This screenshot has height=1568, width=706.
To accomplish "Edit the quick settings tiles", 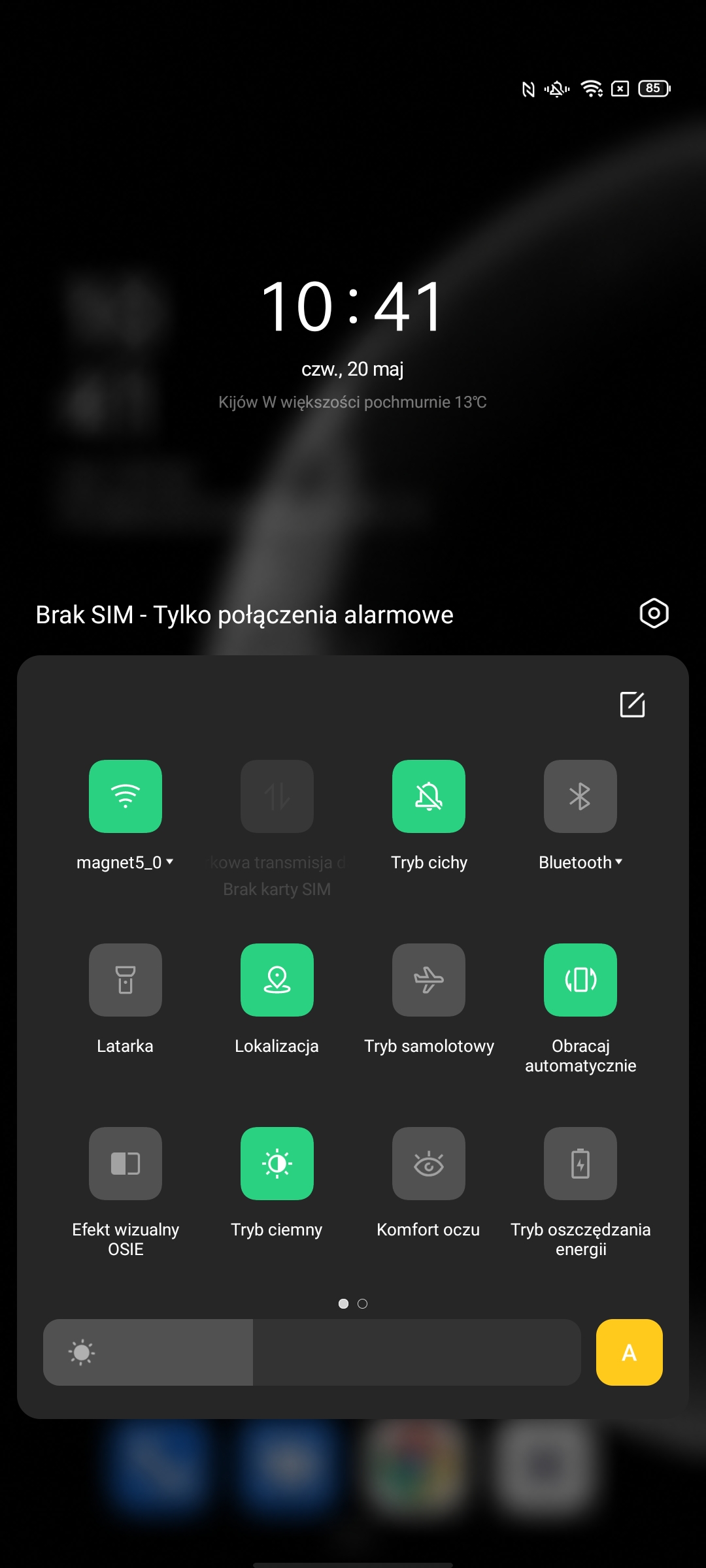I will 632,704.
